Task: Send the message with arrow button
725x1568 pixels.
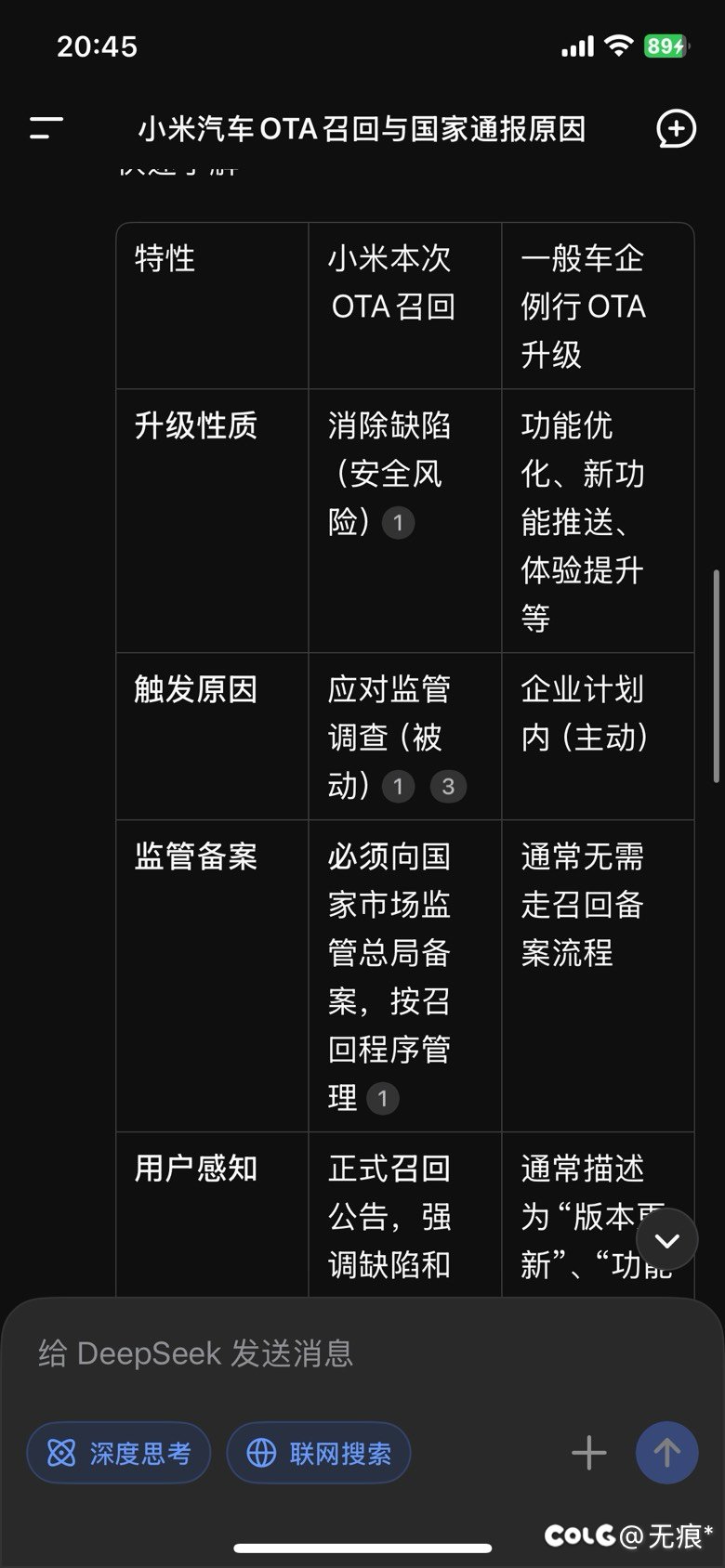Action: pos(666,1453)
